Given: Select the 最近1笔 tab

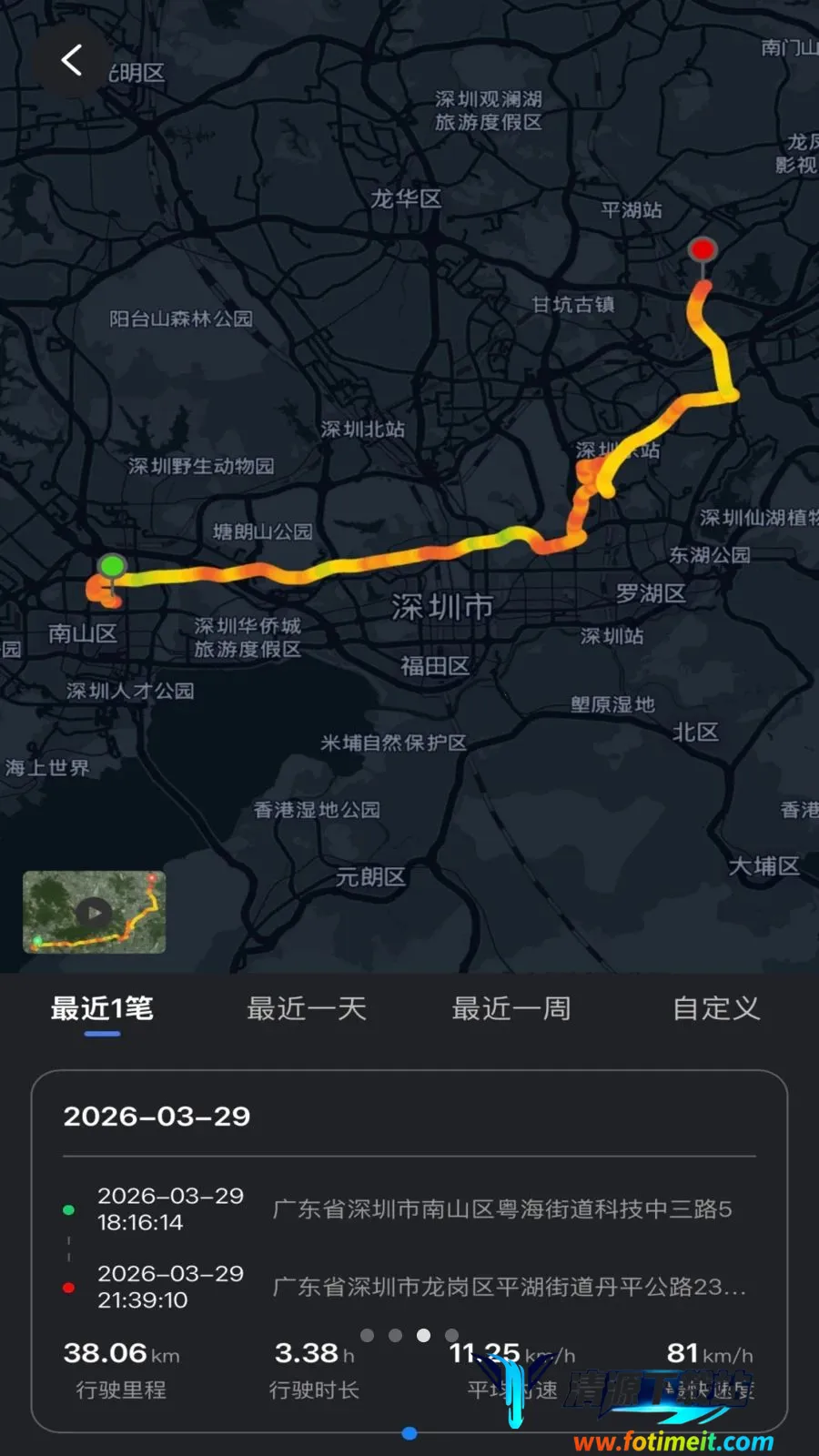Looking at the screenshot, I should [102, 1008].
